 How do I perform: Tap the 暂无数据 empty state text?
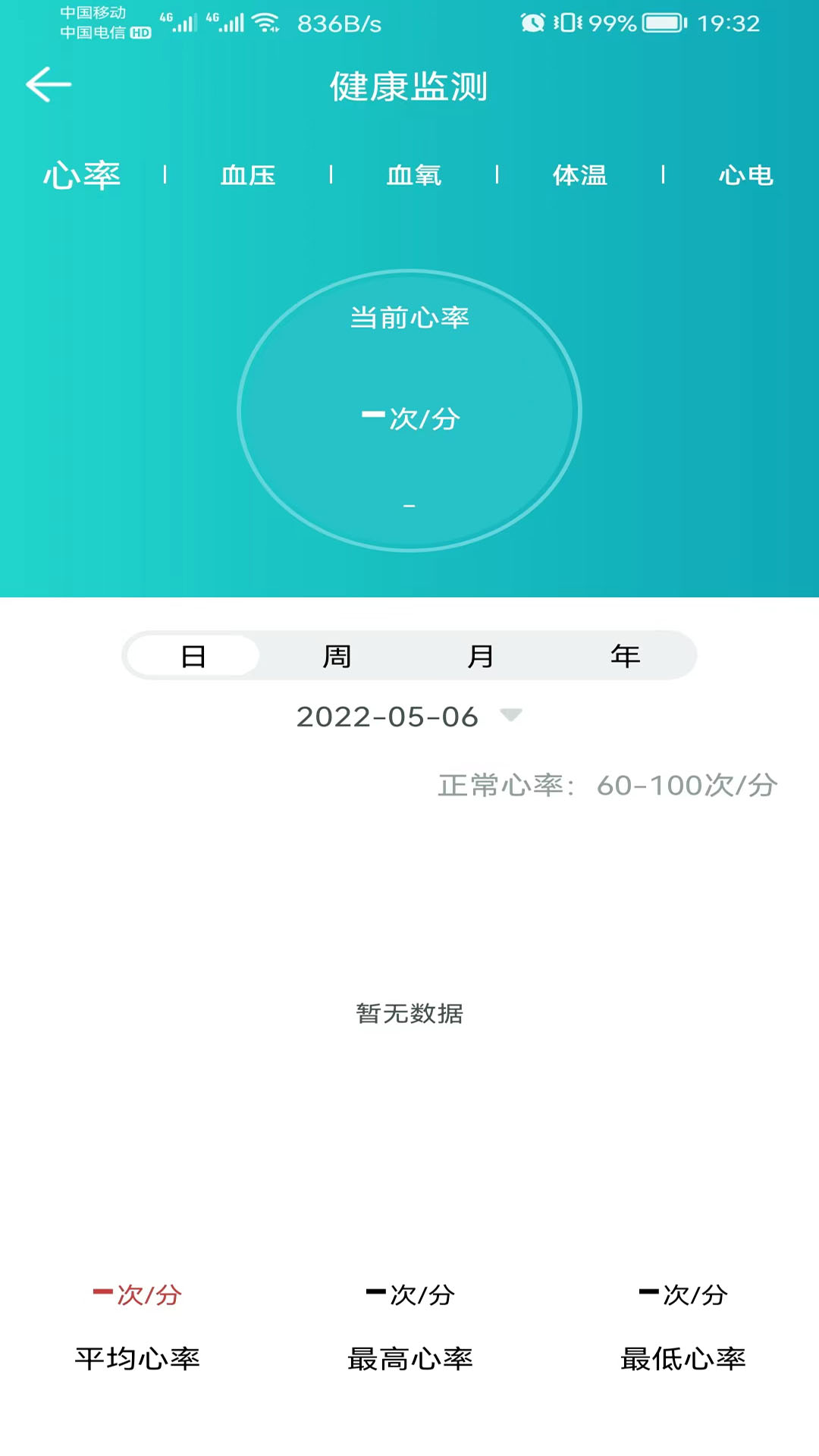409,1014
